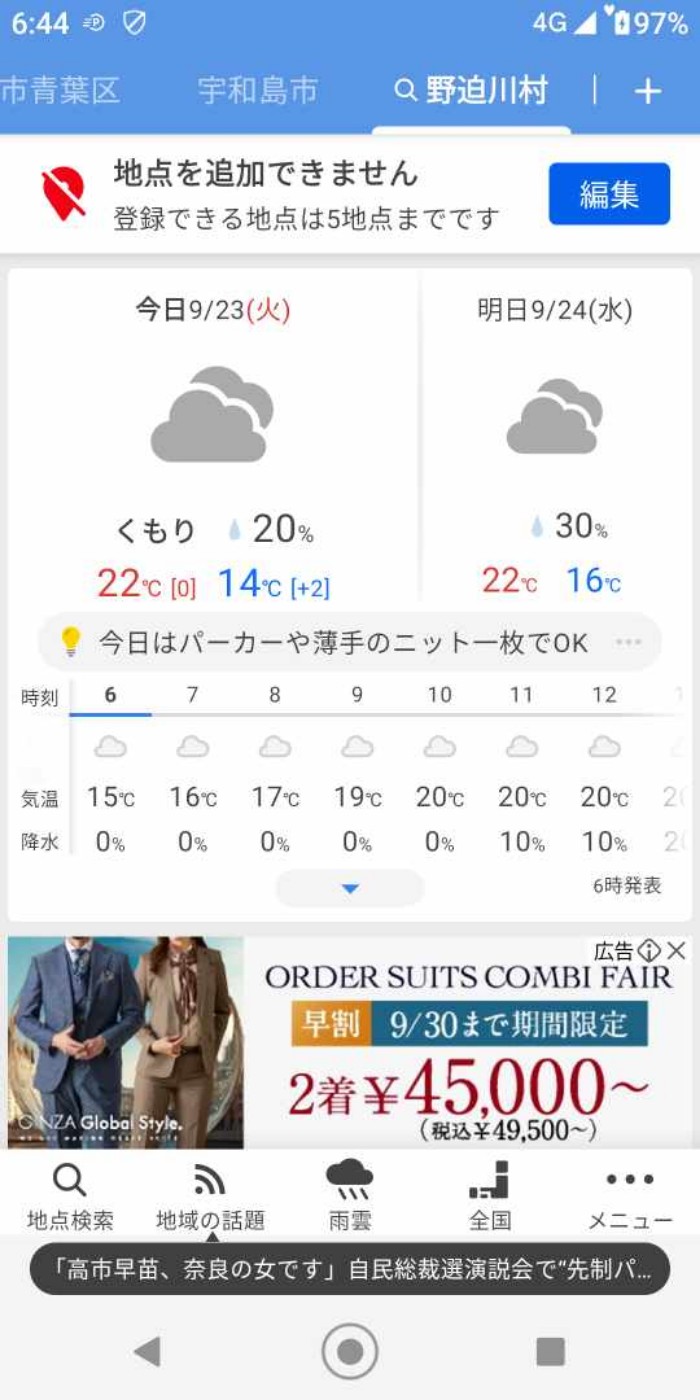Open the メニュー tab
700x1400 pixels.
tap(630, 1195)
